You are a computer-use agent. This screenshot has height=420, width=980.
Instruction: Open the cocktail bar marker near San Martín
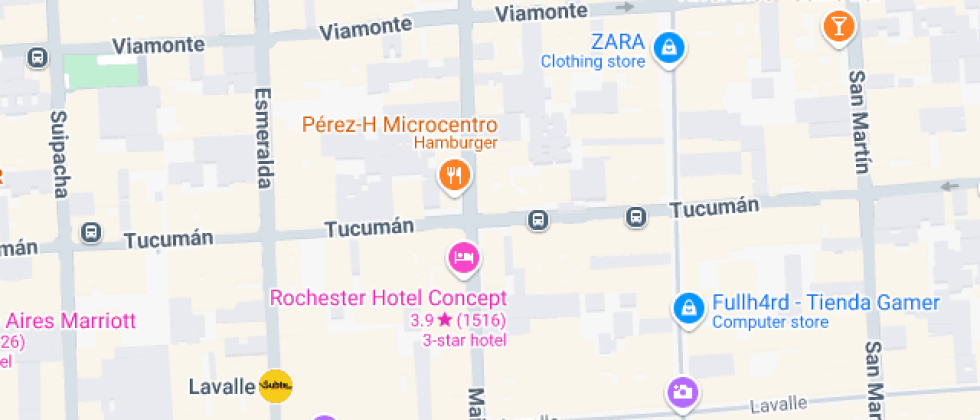(838, 25)
